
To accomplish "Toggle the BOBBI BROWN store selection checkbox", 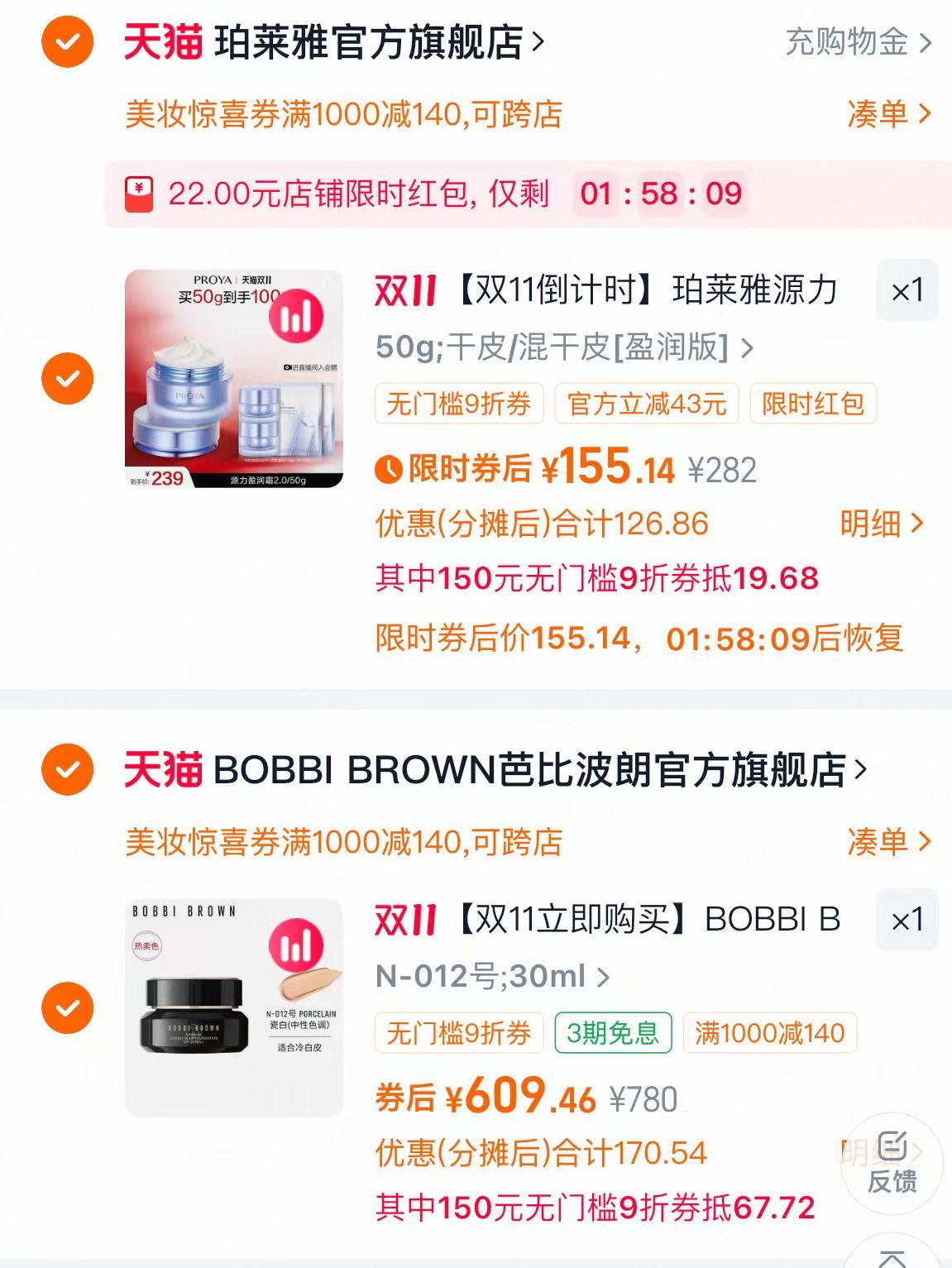I will coord(67,769).
